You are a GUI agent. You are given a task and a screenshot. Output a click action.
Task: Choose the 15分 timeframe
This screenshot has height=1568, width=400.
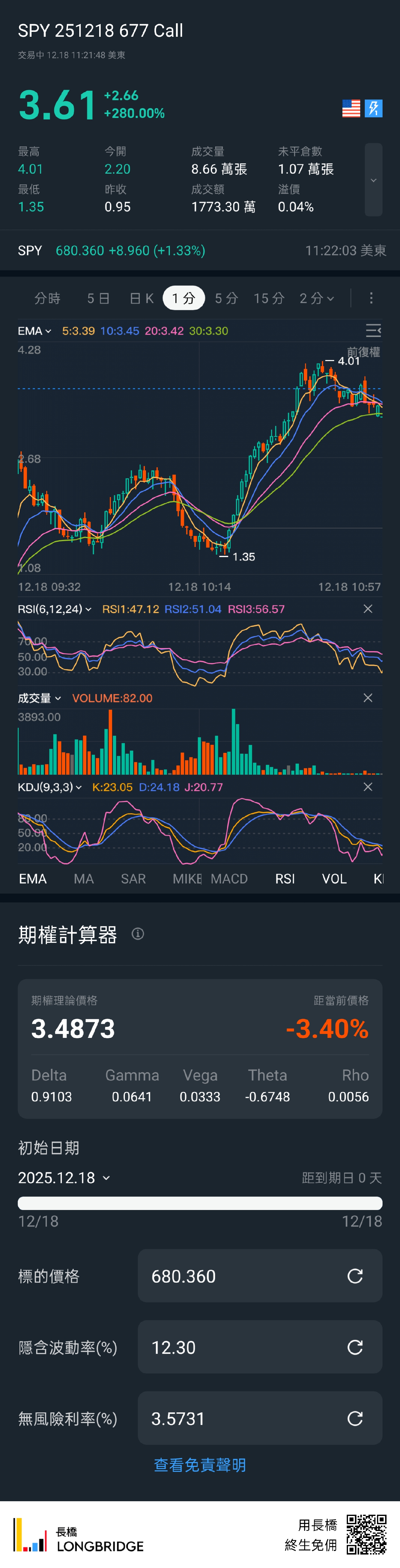[x=269, y=298]
